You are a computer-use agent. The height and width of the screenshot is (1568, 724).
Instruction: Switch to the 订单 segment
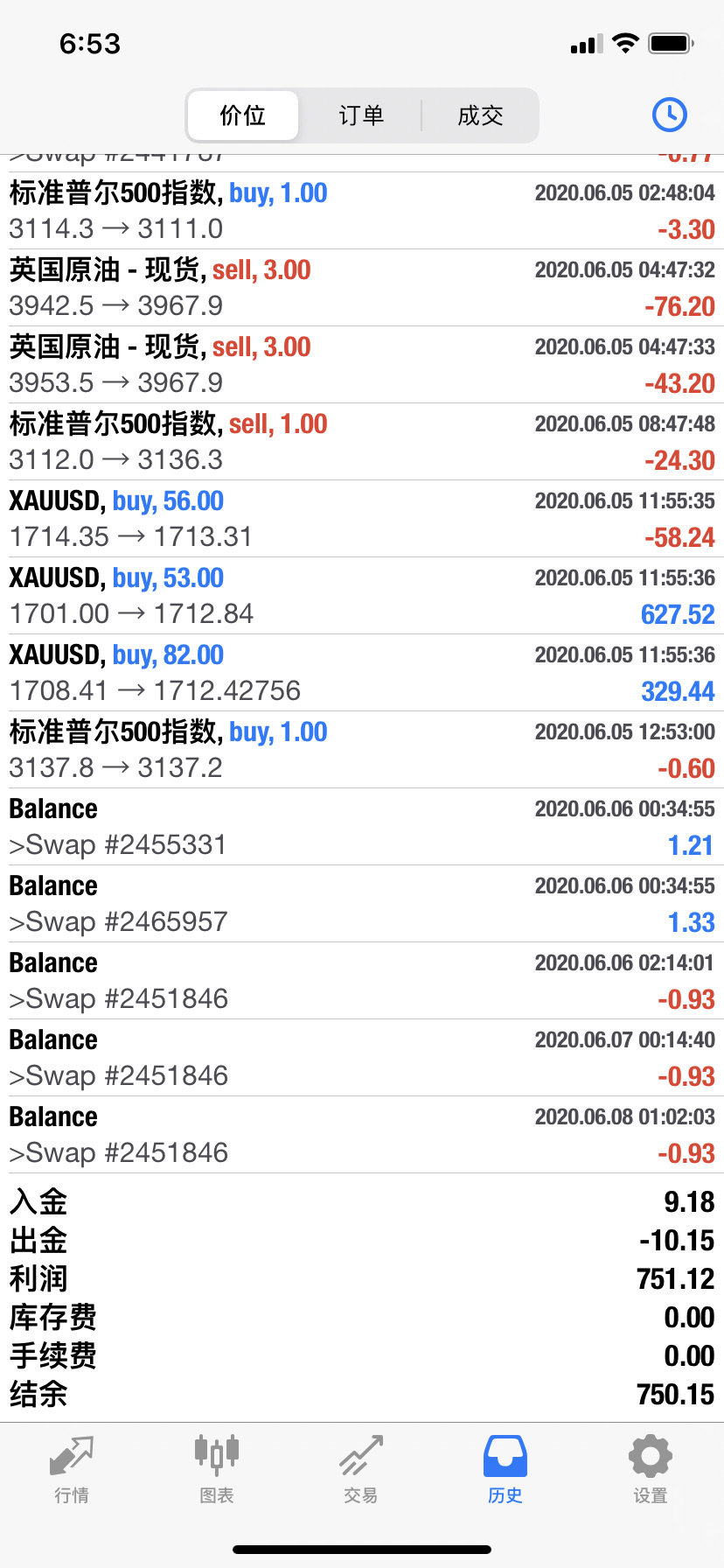click(x=361, y=115)
